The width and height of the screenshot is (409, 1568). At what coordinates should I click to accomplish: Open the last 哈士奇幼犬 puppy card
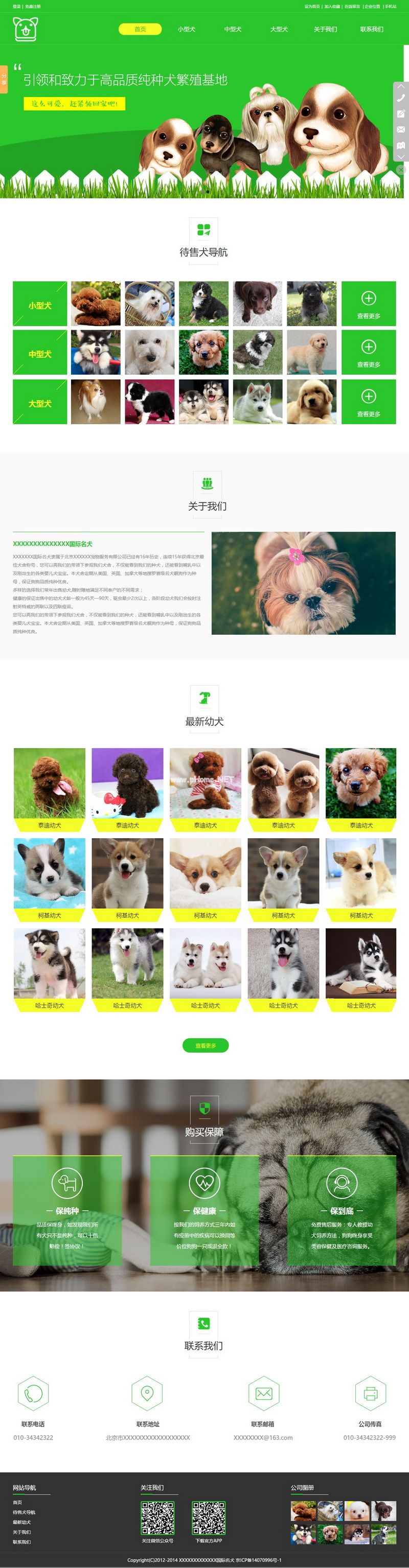pos(361,969)
